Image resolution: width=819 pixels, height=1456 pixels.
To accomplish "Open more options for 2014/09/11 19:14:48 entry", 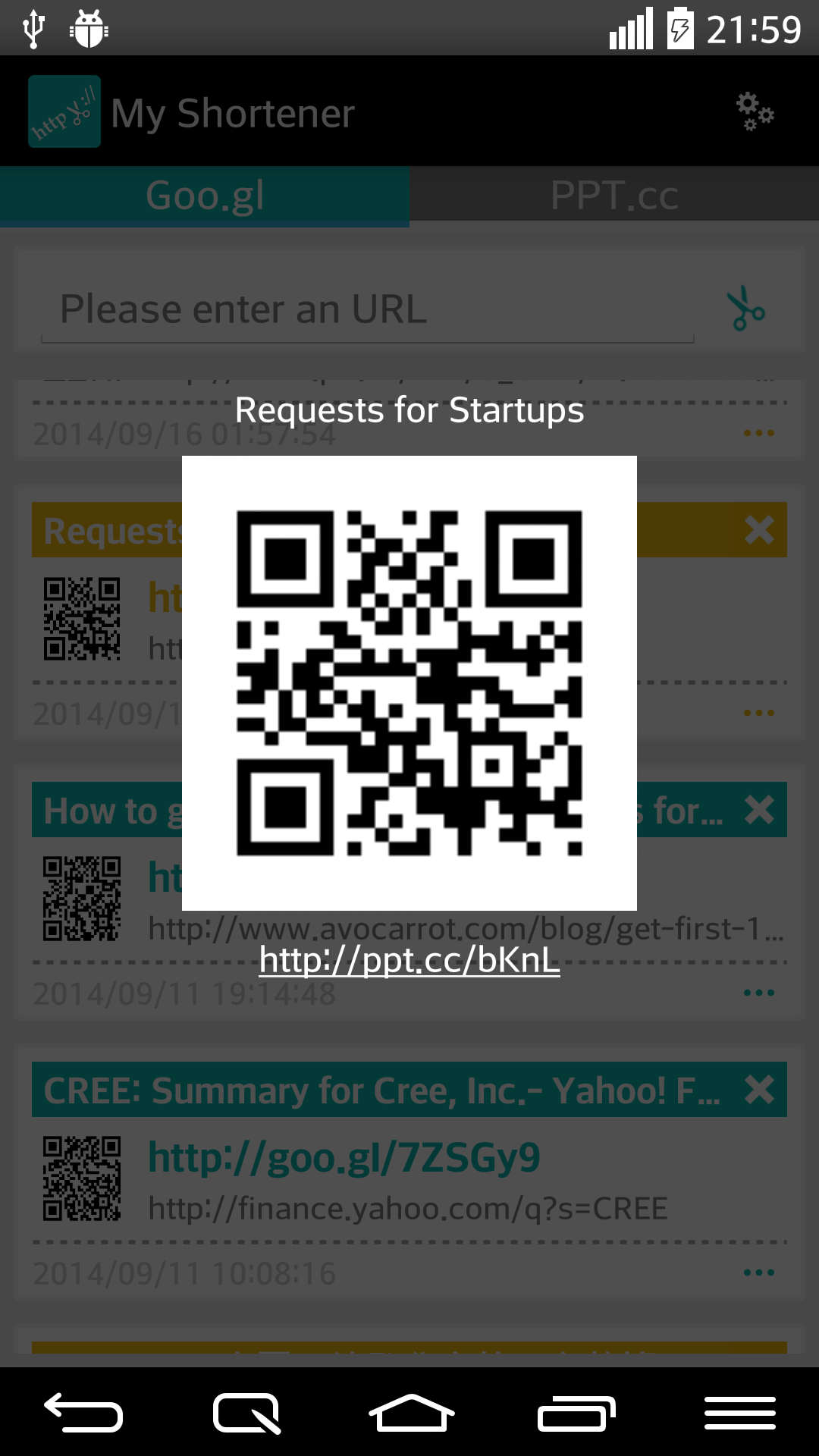I will (x=759, y=993).
